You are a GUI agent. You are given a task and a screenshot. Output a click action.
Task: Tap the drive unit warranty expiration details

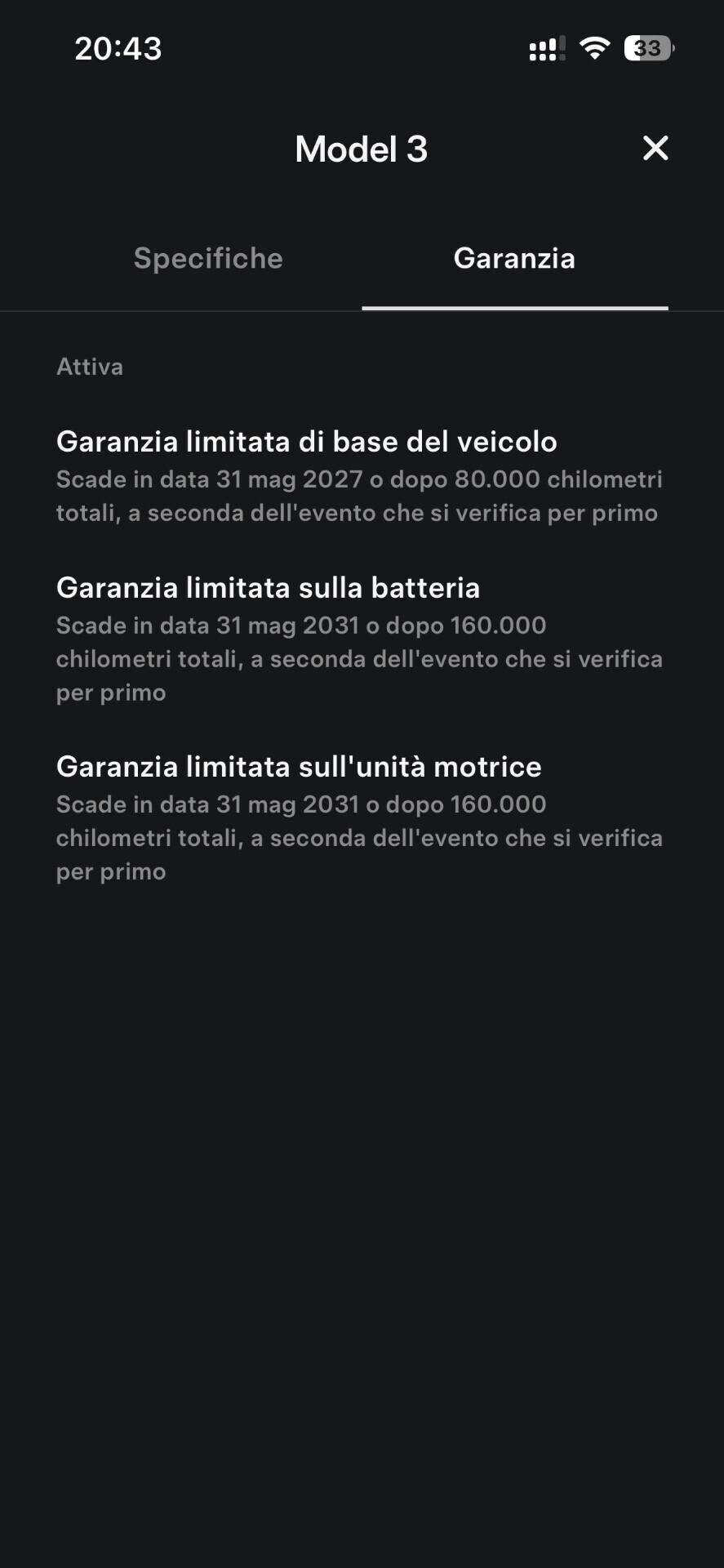click(x=359, y=838)
